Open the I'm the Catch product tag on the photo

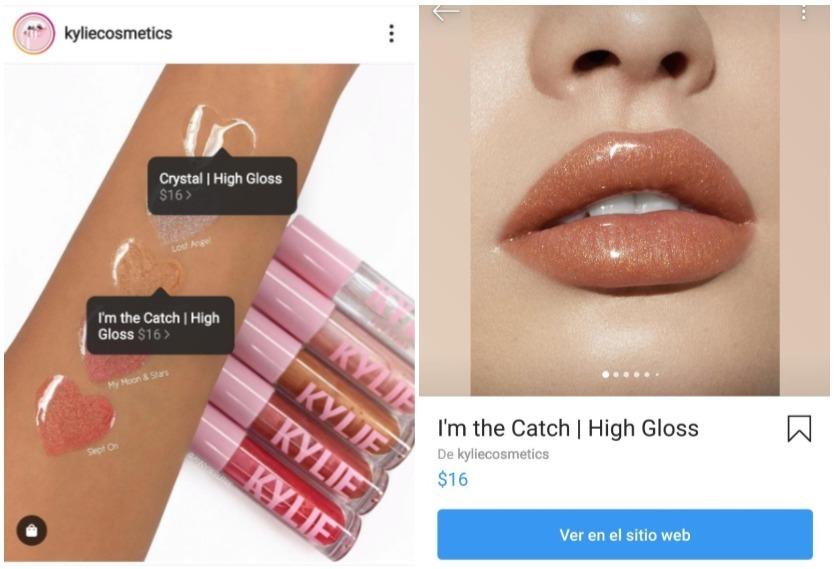coord(159,325)
